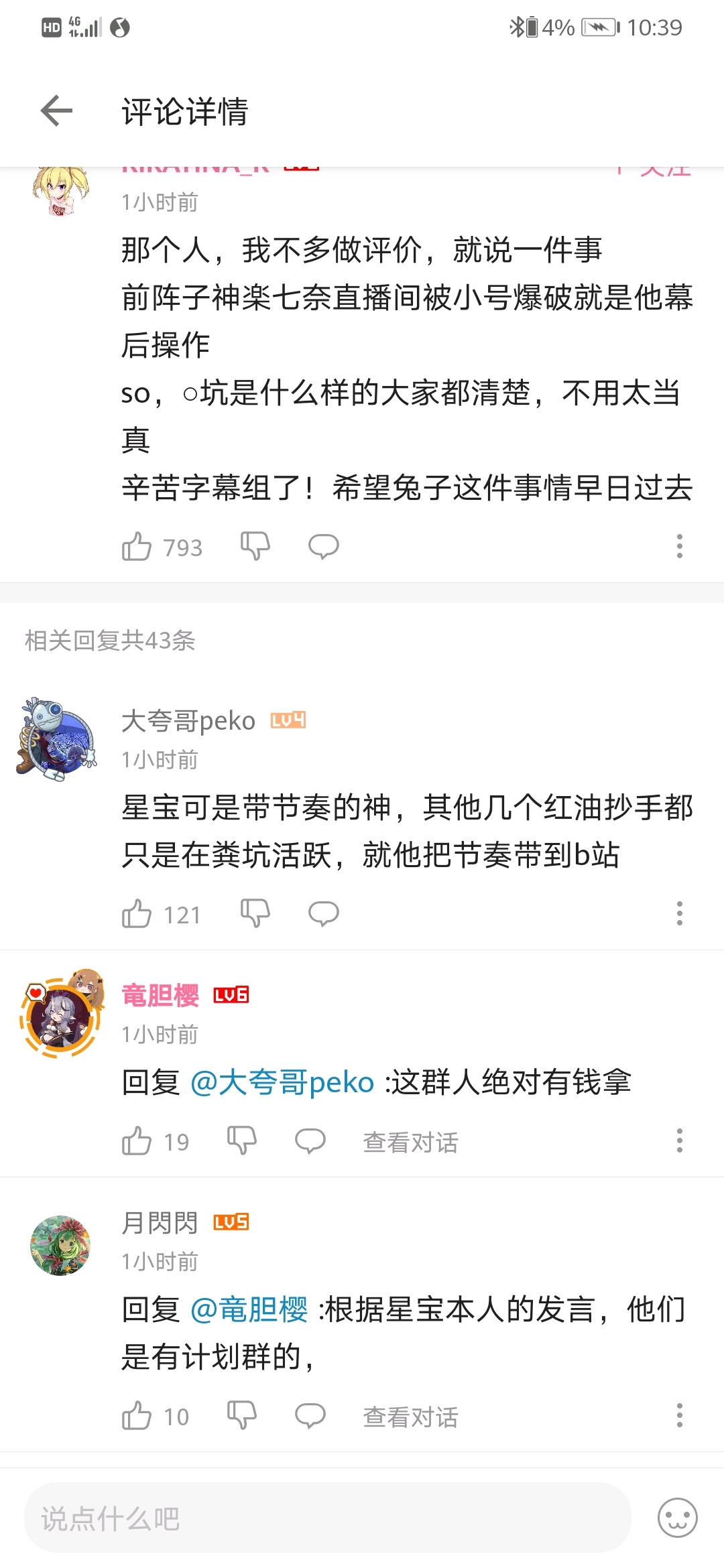Like the main comment with 793 likes
724x1568 pixels.
click(137, 547)
